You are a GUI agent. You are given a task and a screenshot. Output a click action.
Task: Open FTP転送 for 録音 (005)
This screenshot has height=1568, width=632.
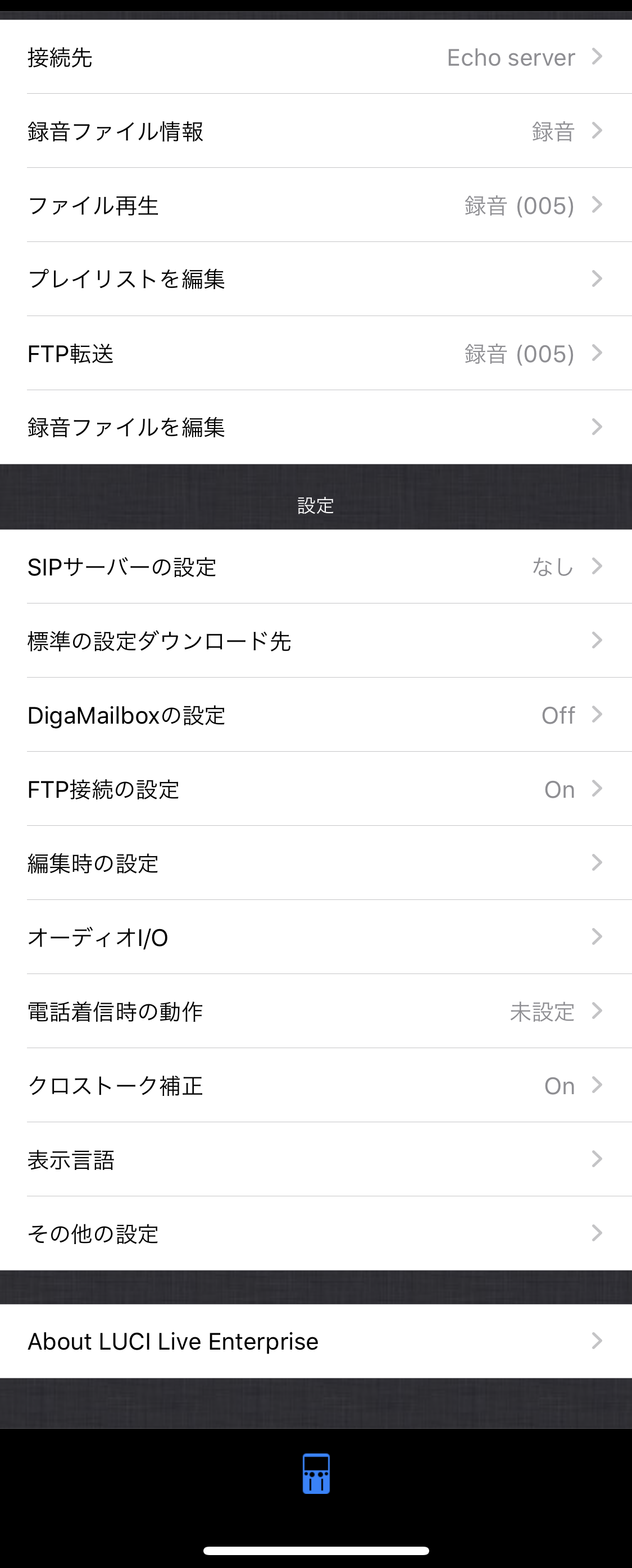[x=316, y=354]
